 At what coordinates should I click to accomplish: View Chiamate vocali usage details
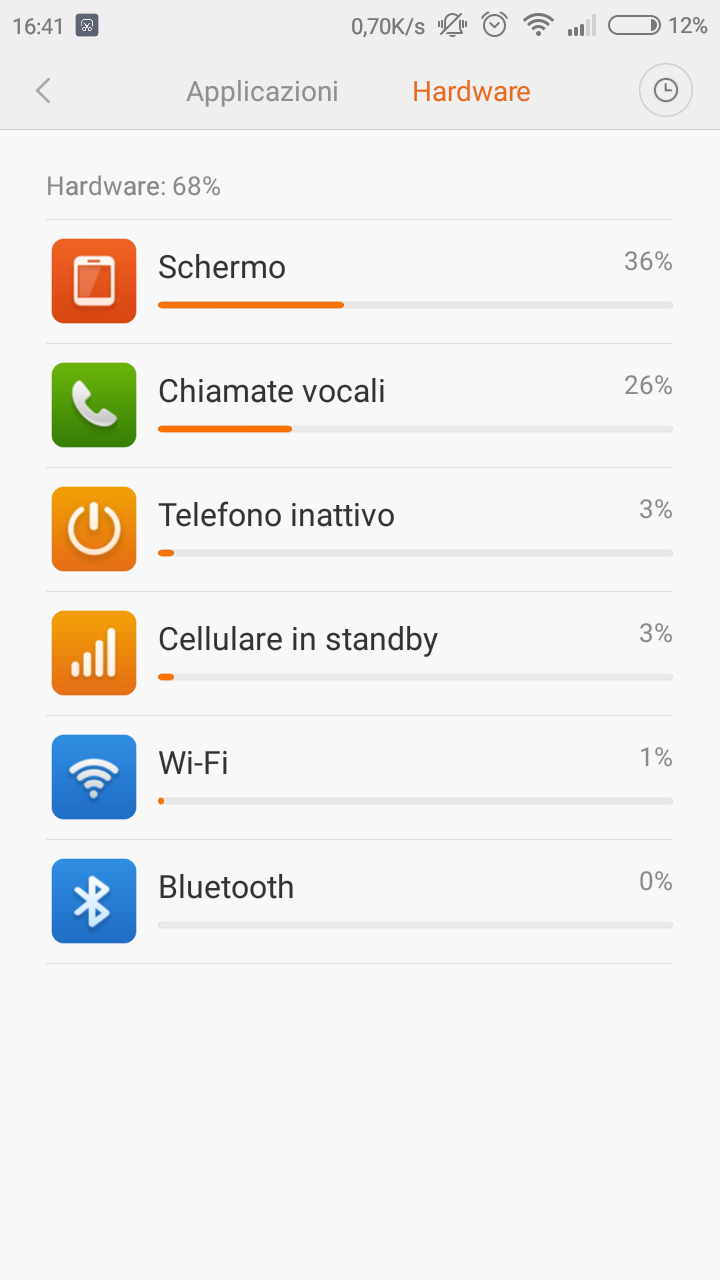click(x=360, y=405)
